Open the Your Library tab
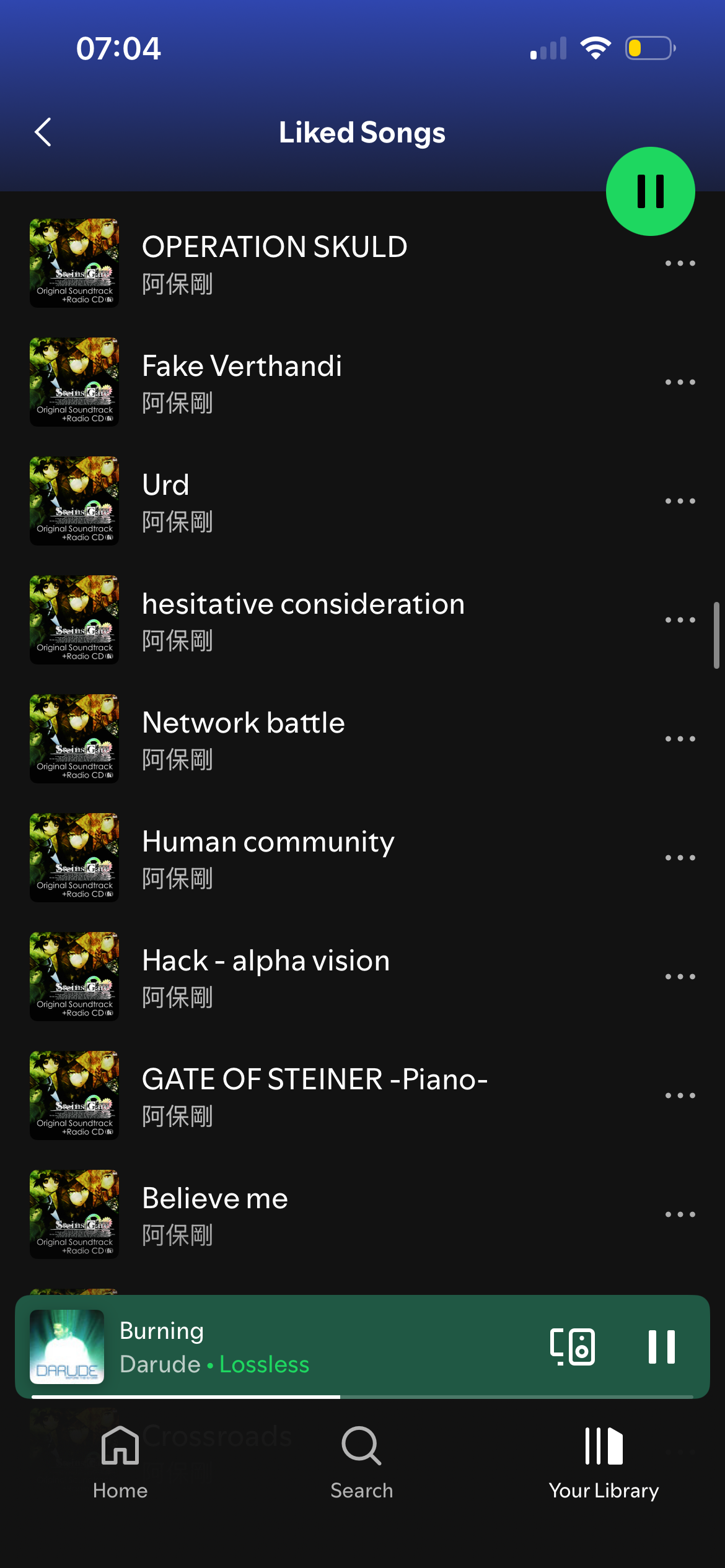725x1568 pixels. click(x=604, y=1462)
